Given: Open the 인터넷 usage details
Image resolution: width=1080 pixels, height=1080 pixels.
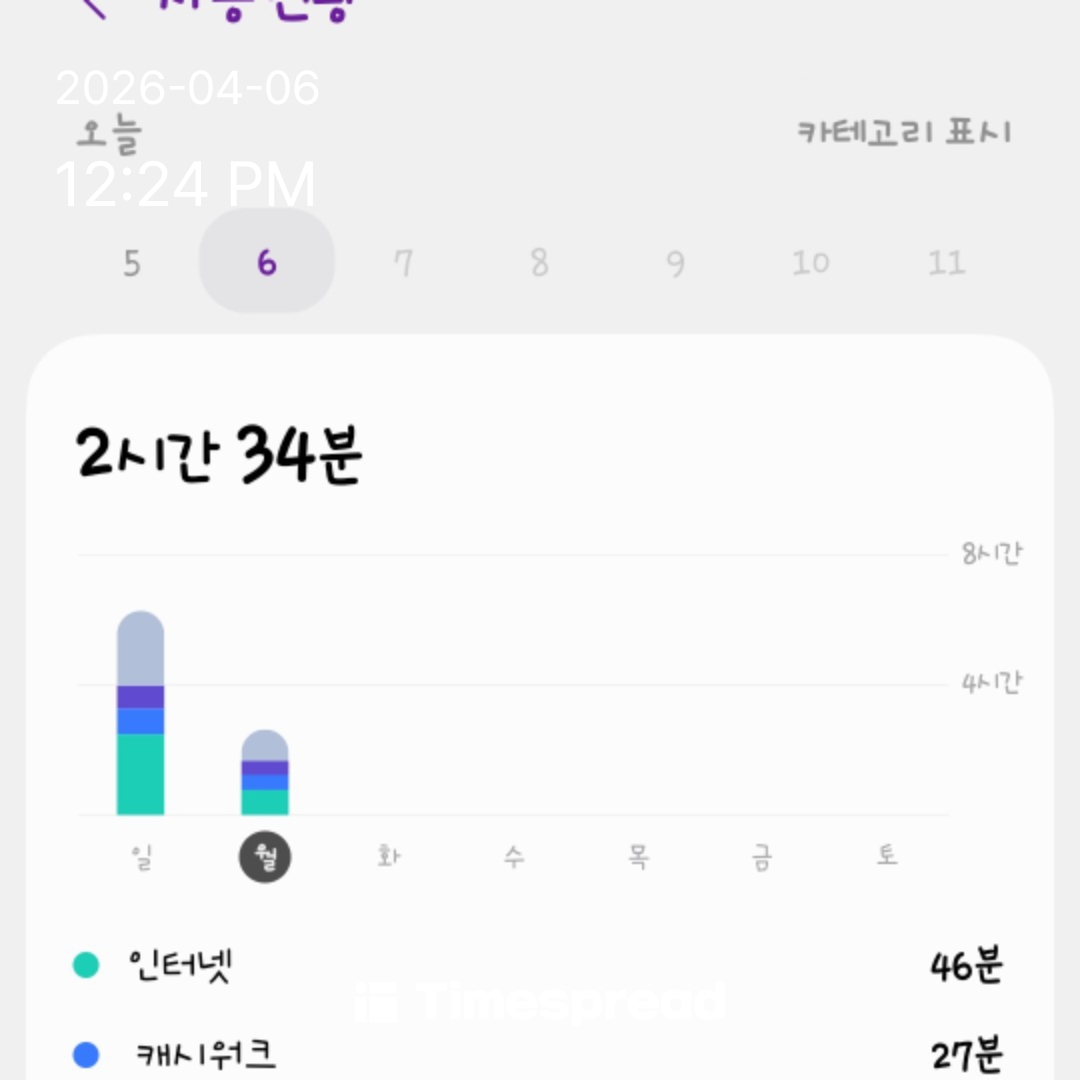Looking at the screenshot, I should (x=538, y=966).
